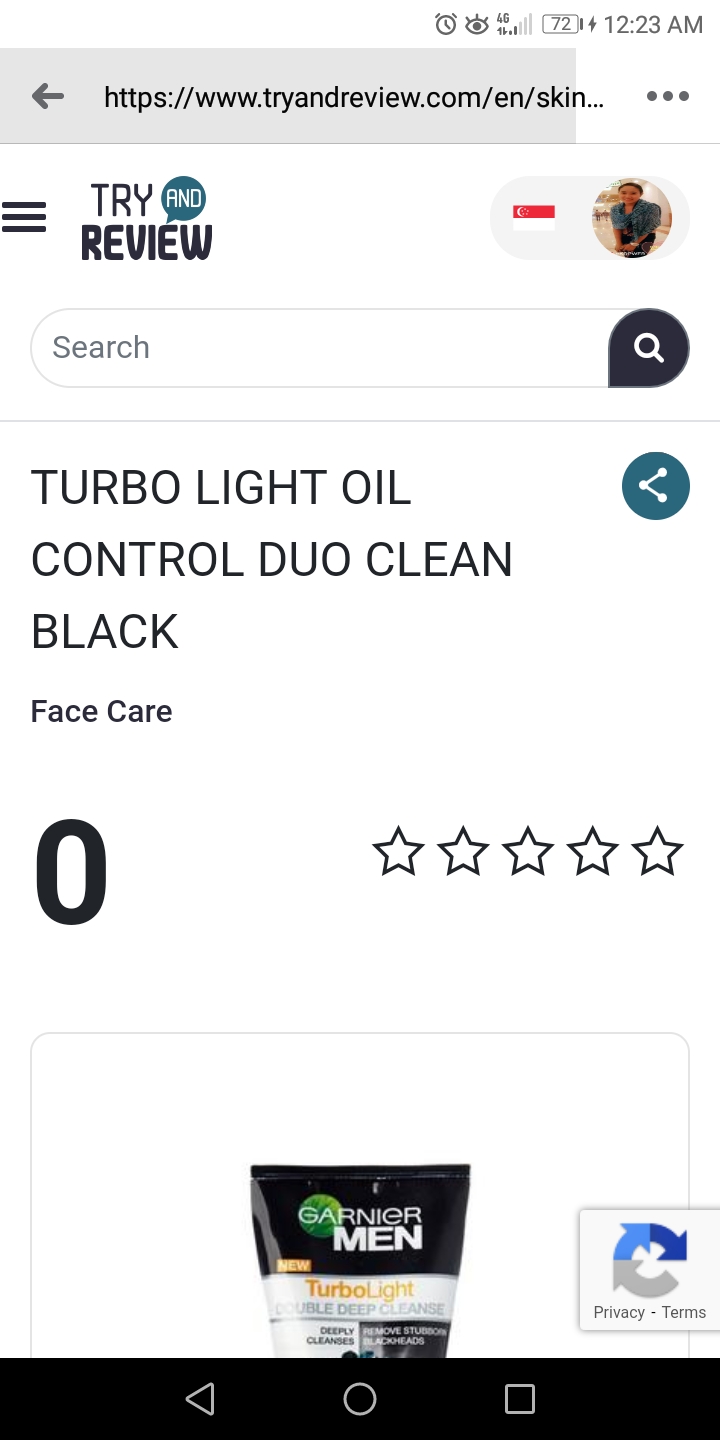Show recent apps overview
This screenshot has width=720, height=1440.
click(519, 1399)
